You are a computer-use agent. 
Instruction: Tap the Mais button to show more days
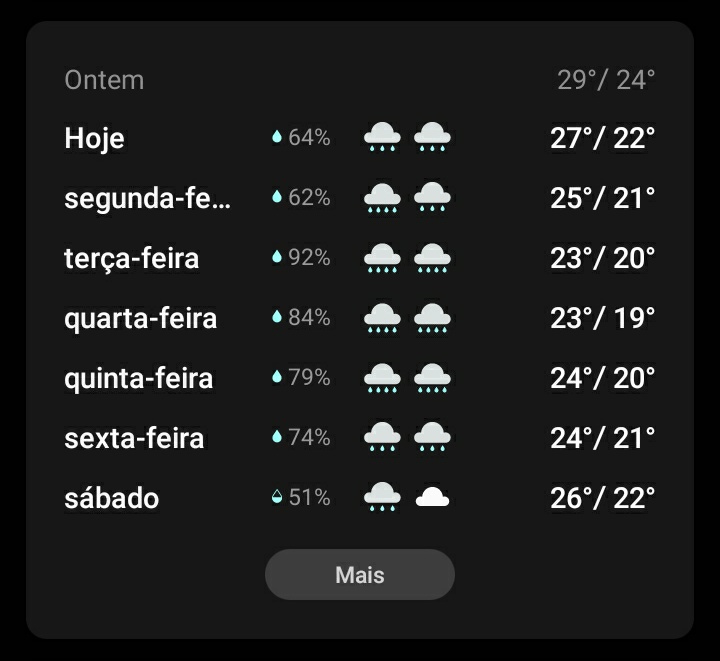point(360,575)
